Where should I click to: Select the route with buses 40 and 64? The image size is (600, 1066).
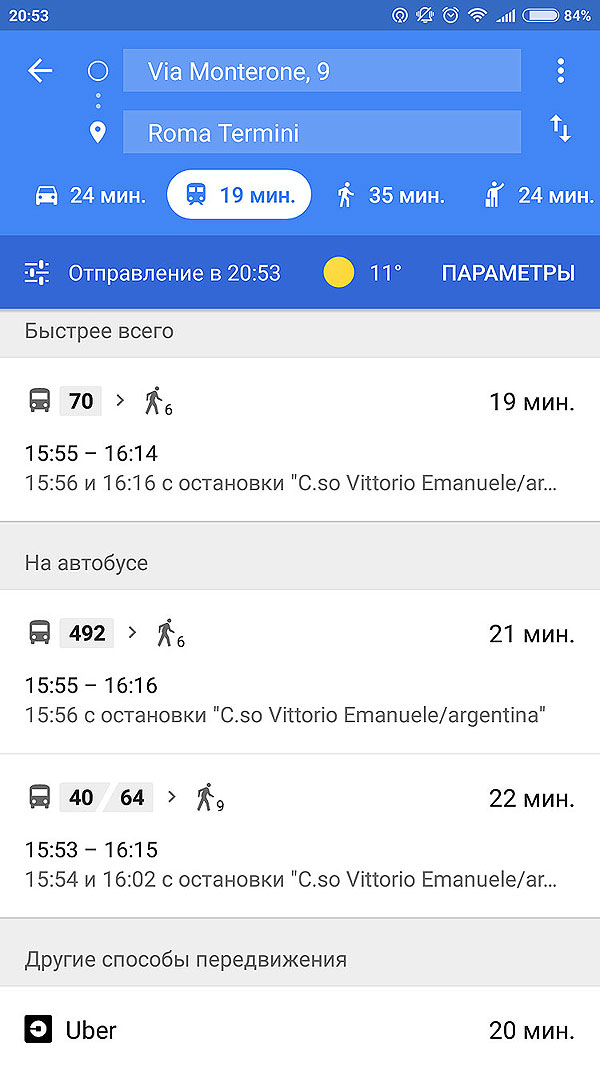(300, 834)
